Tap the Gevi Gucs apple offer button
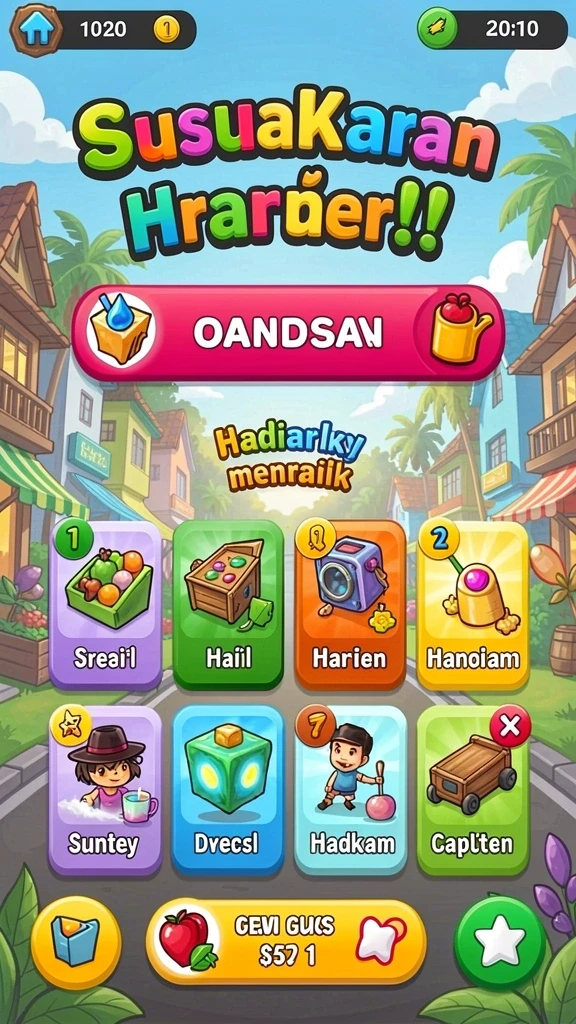Viewport: 576px width, 1024px height. 285,942
